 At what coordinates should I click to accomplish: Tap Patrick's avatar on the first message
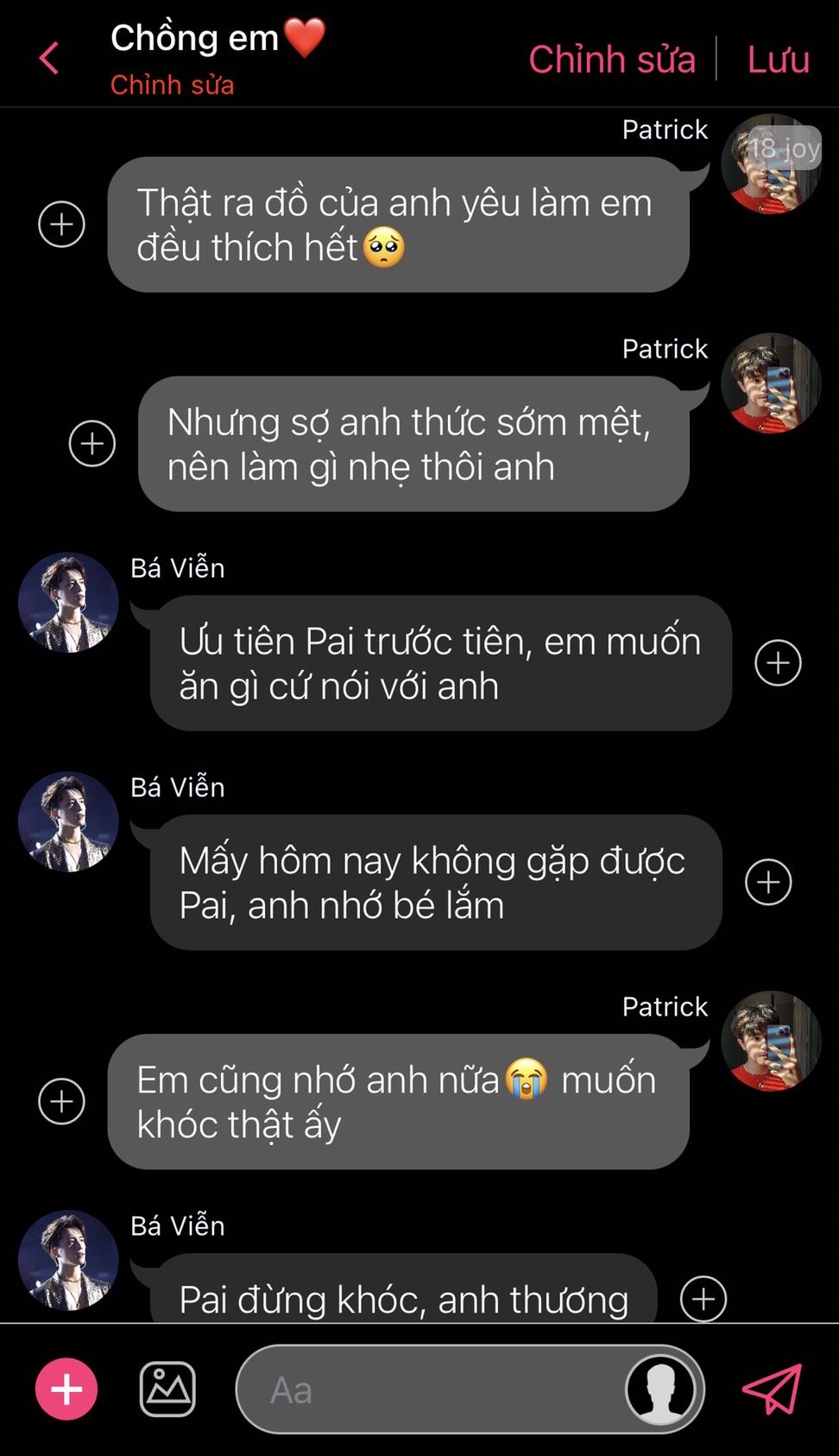[x=771, y=164]
